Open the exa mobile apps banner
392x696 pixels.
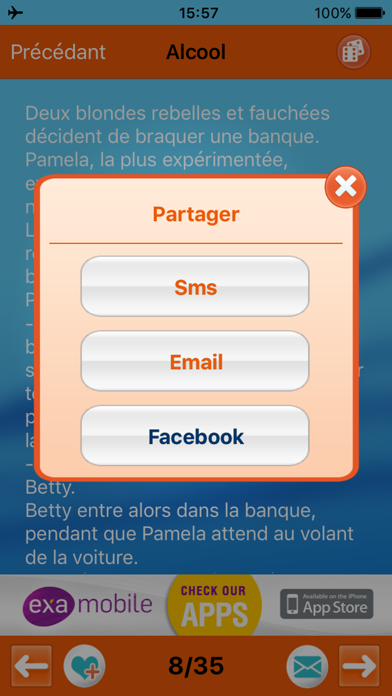click(x=196, y=605)
